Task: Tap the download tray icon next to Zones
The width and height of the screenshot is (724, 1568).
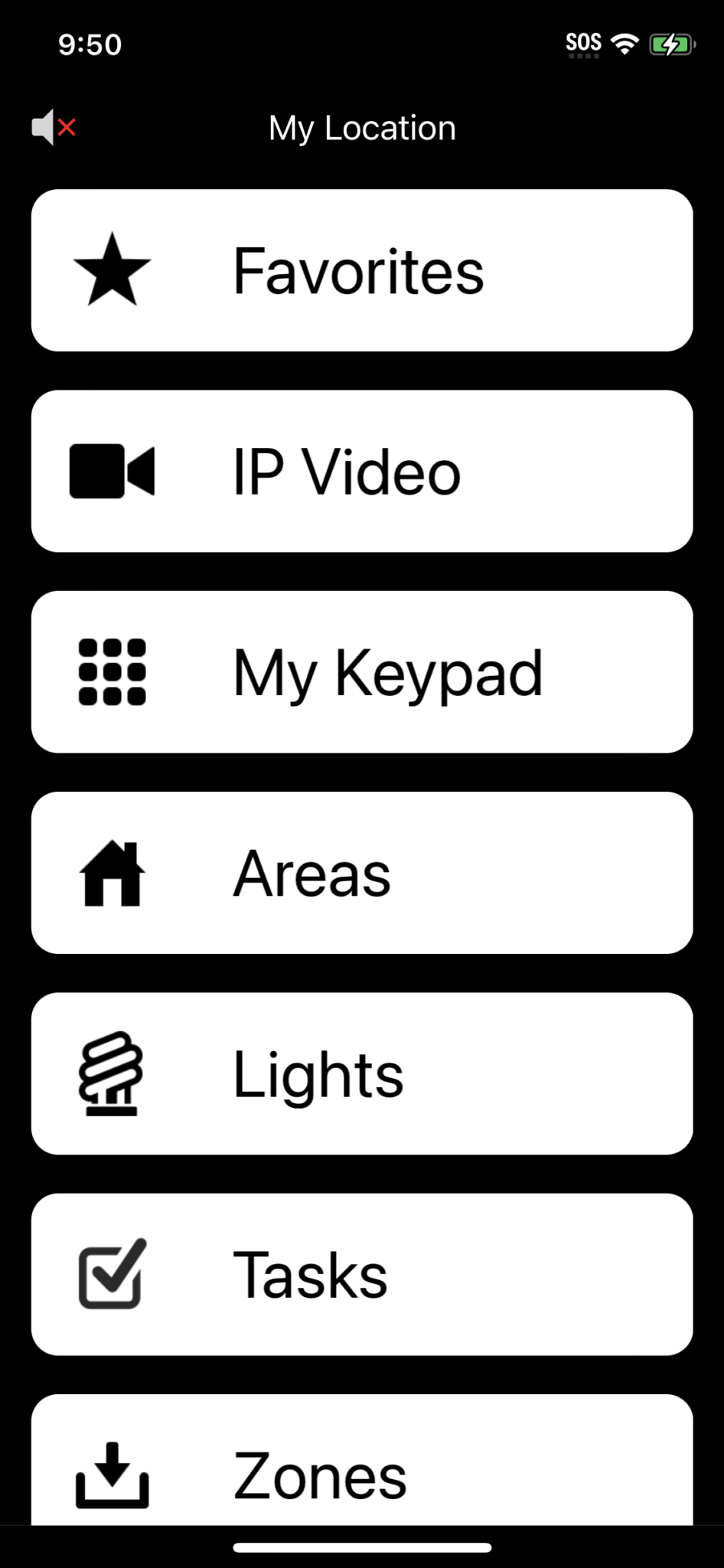Action: [113, 1475]
